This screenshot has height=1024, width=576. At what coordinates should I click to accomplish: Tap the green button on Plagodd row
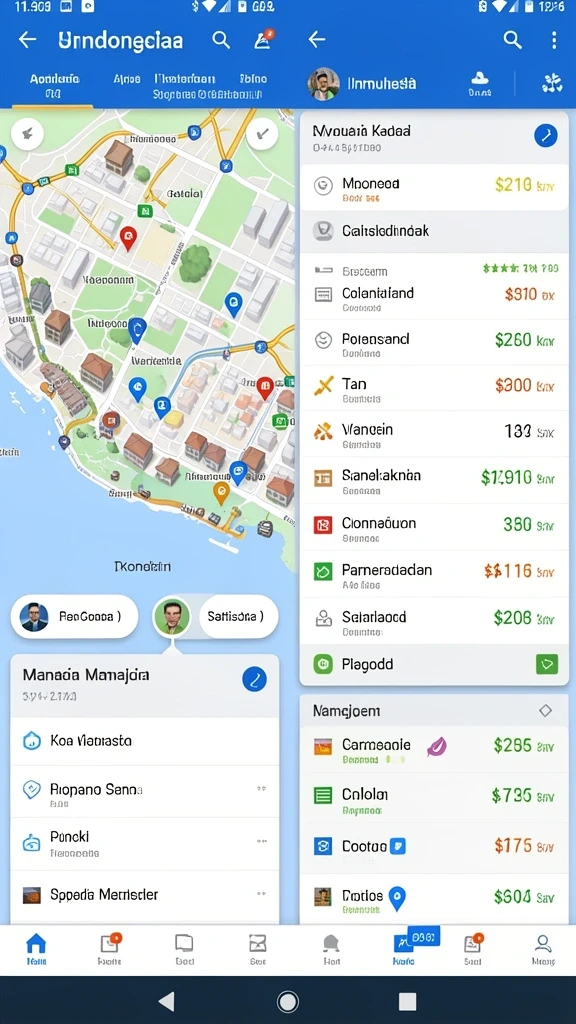point(547,664)
